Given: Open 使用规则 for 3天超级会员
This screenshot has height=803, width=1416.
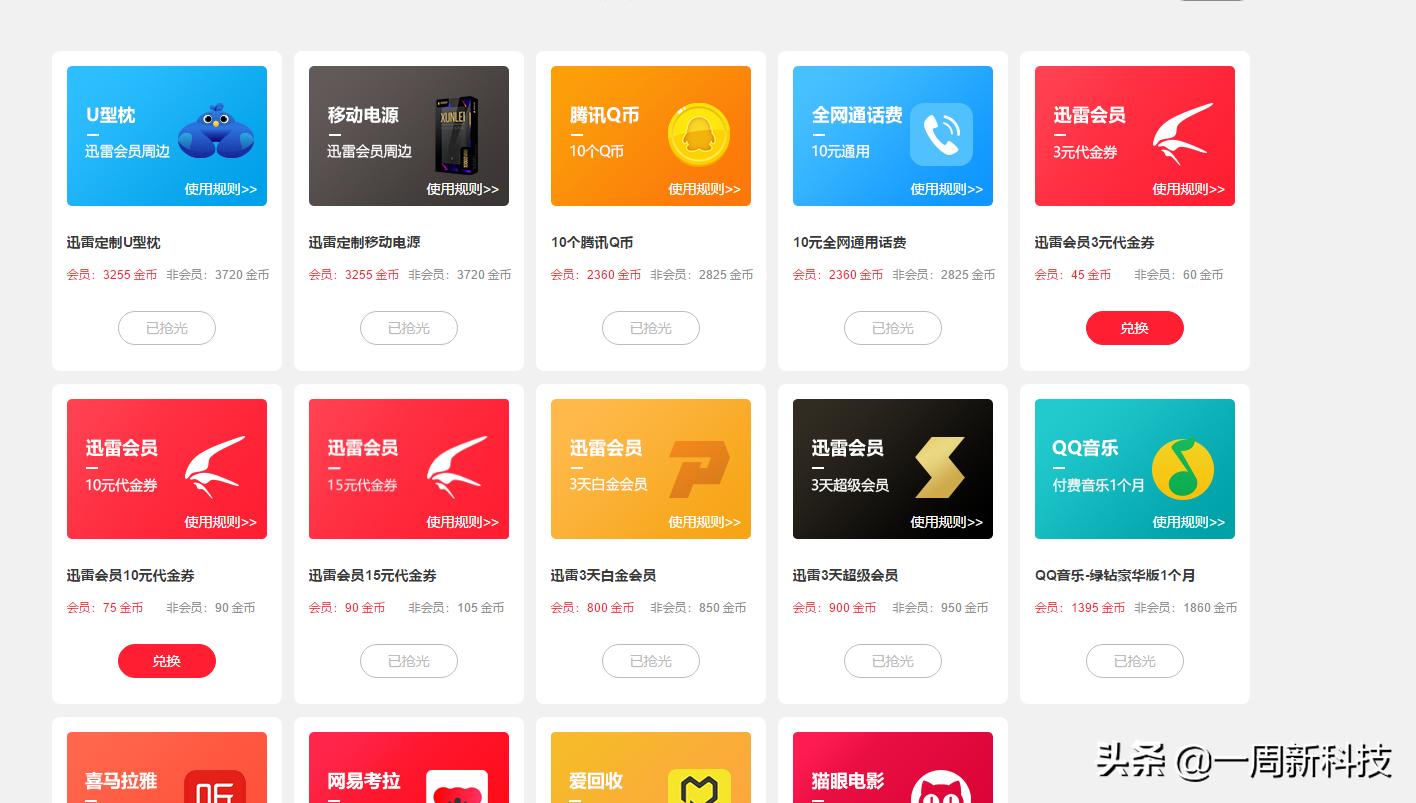Looking at the screenshot, I should (946, 522).
